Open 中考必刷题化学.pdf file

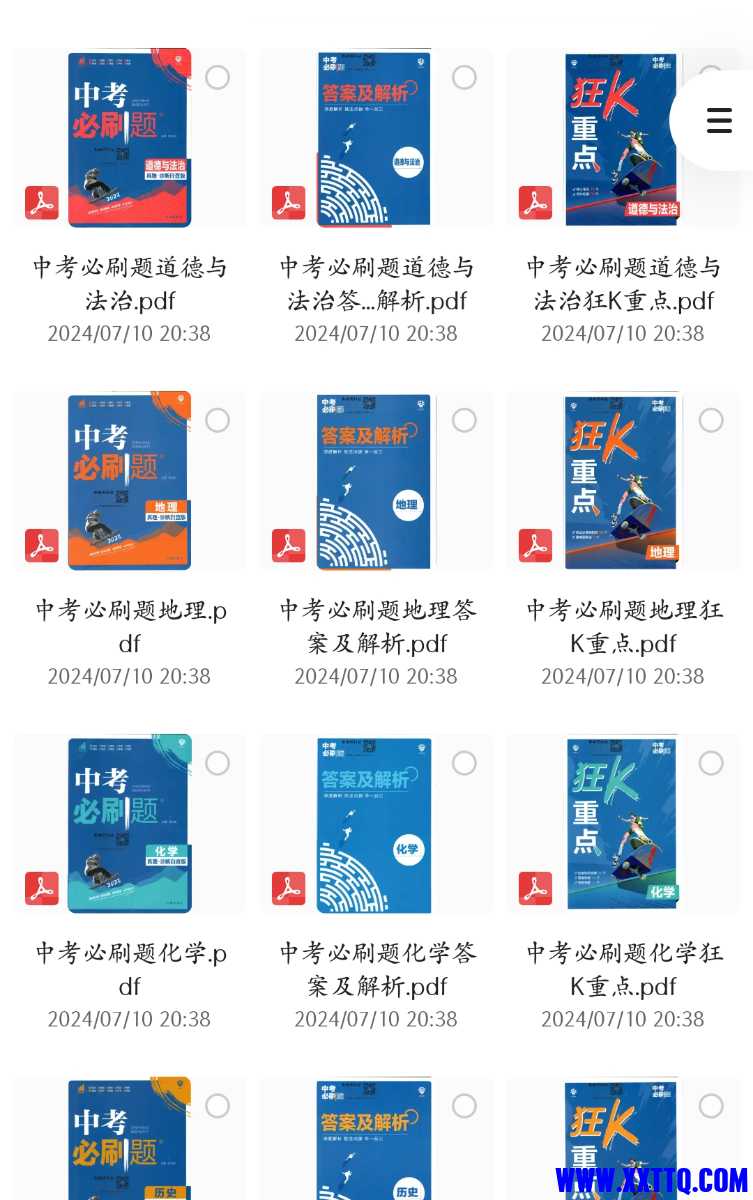129,825
